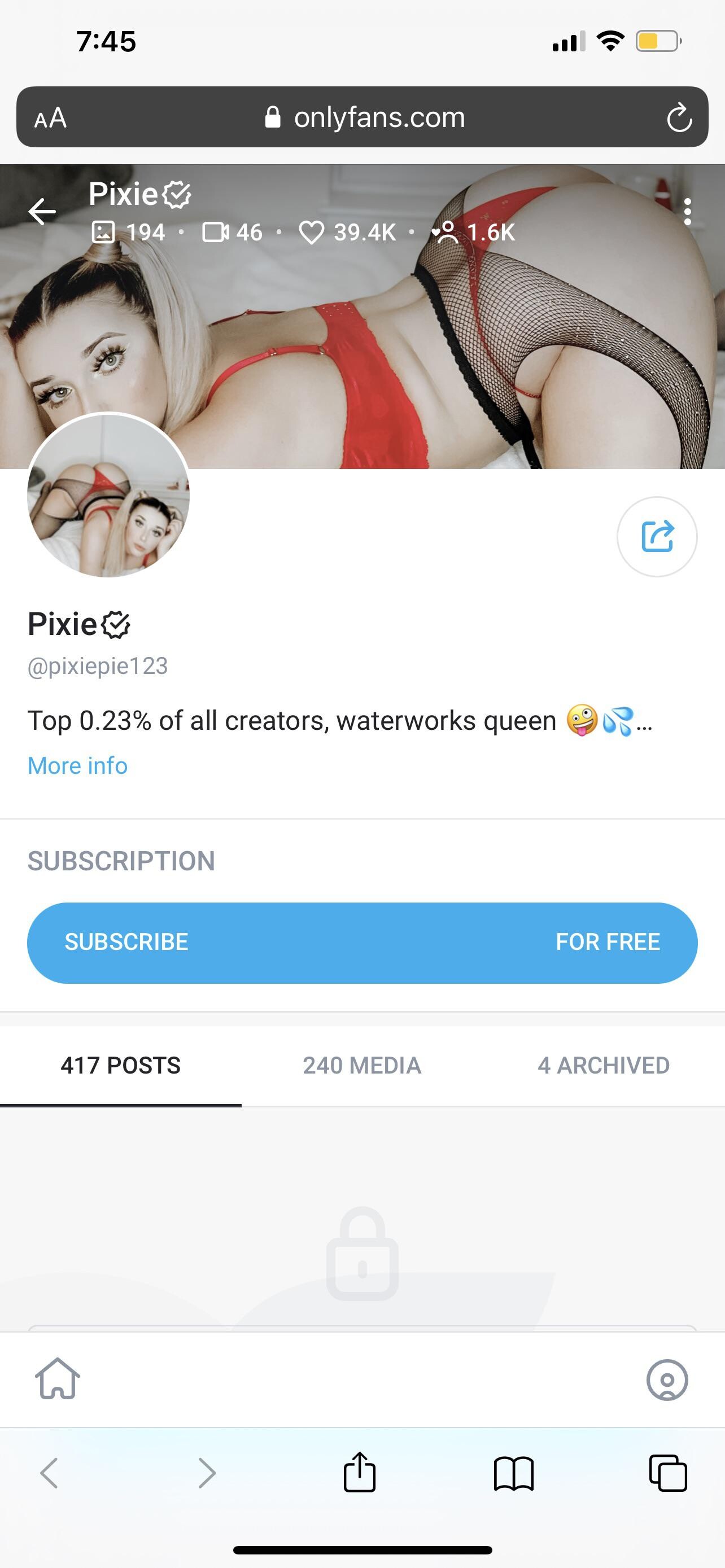725x1568 pixels.
Task: Open the account profile icon
Action: (x=667, y=1380)
